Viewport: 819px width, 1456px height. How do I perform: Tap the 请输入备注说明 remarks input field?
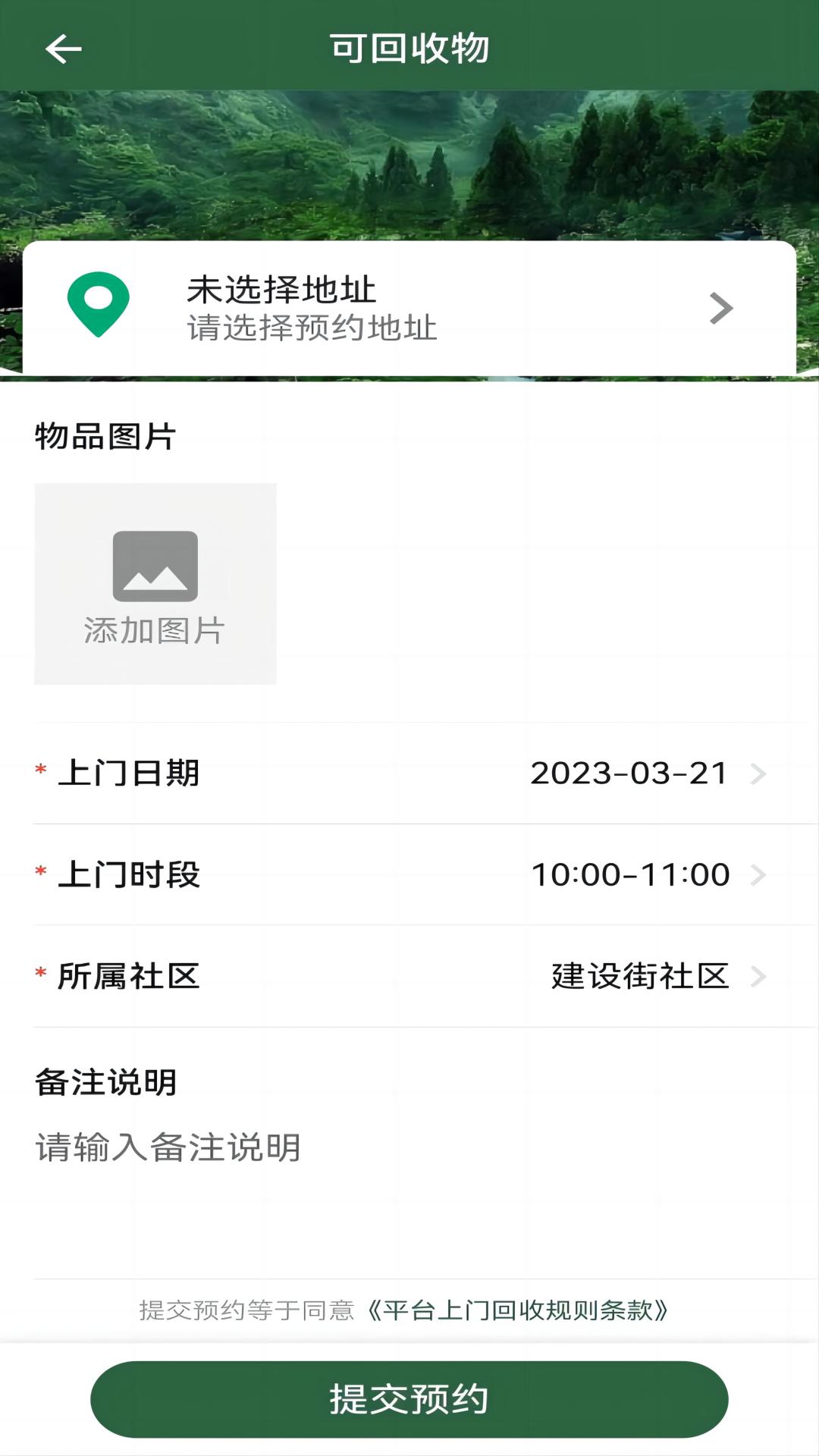(x=167, y=1147)
